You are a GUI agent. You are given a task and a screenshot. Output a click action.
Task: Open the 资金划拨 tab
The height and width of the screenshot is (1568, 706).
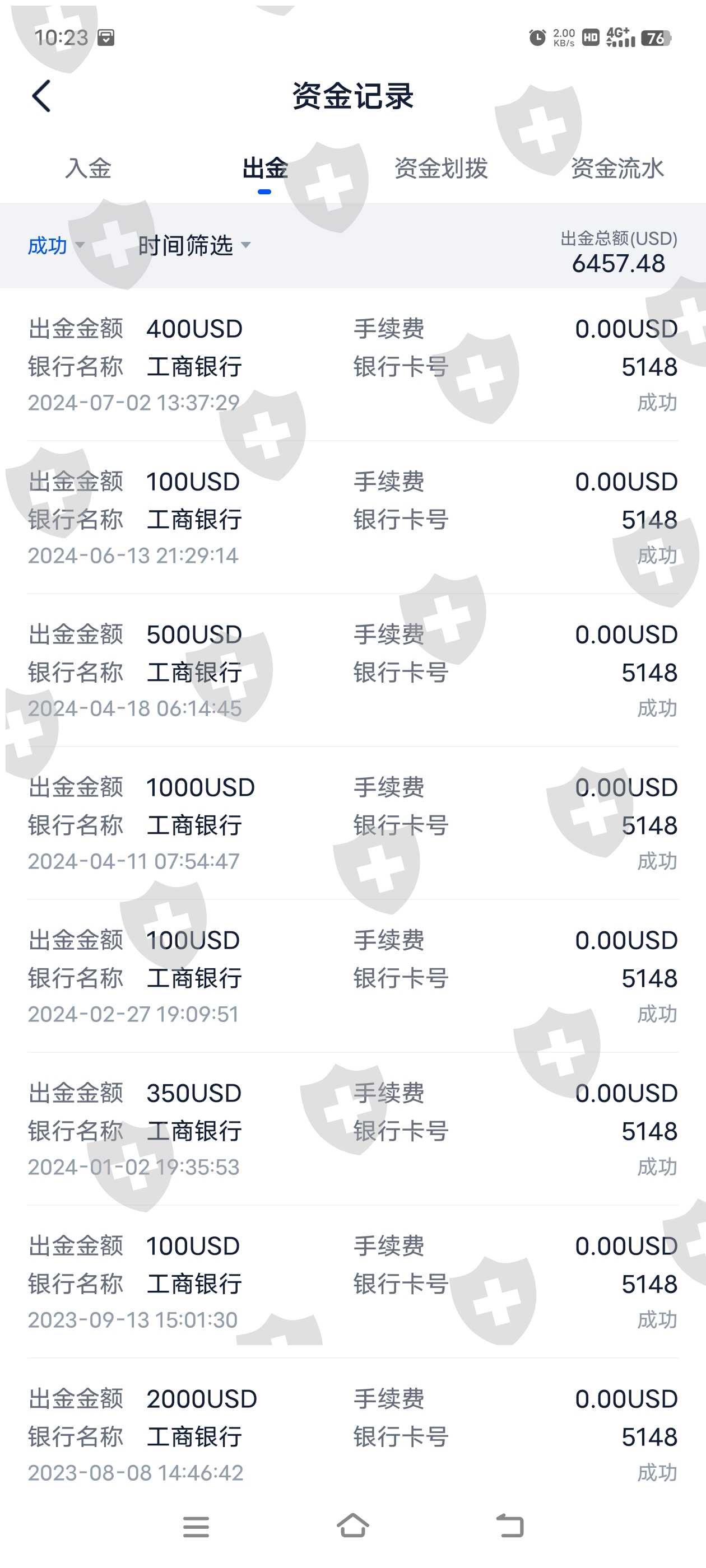441,169
